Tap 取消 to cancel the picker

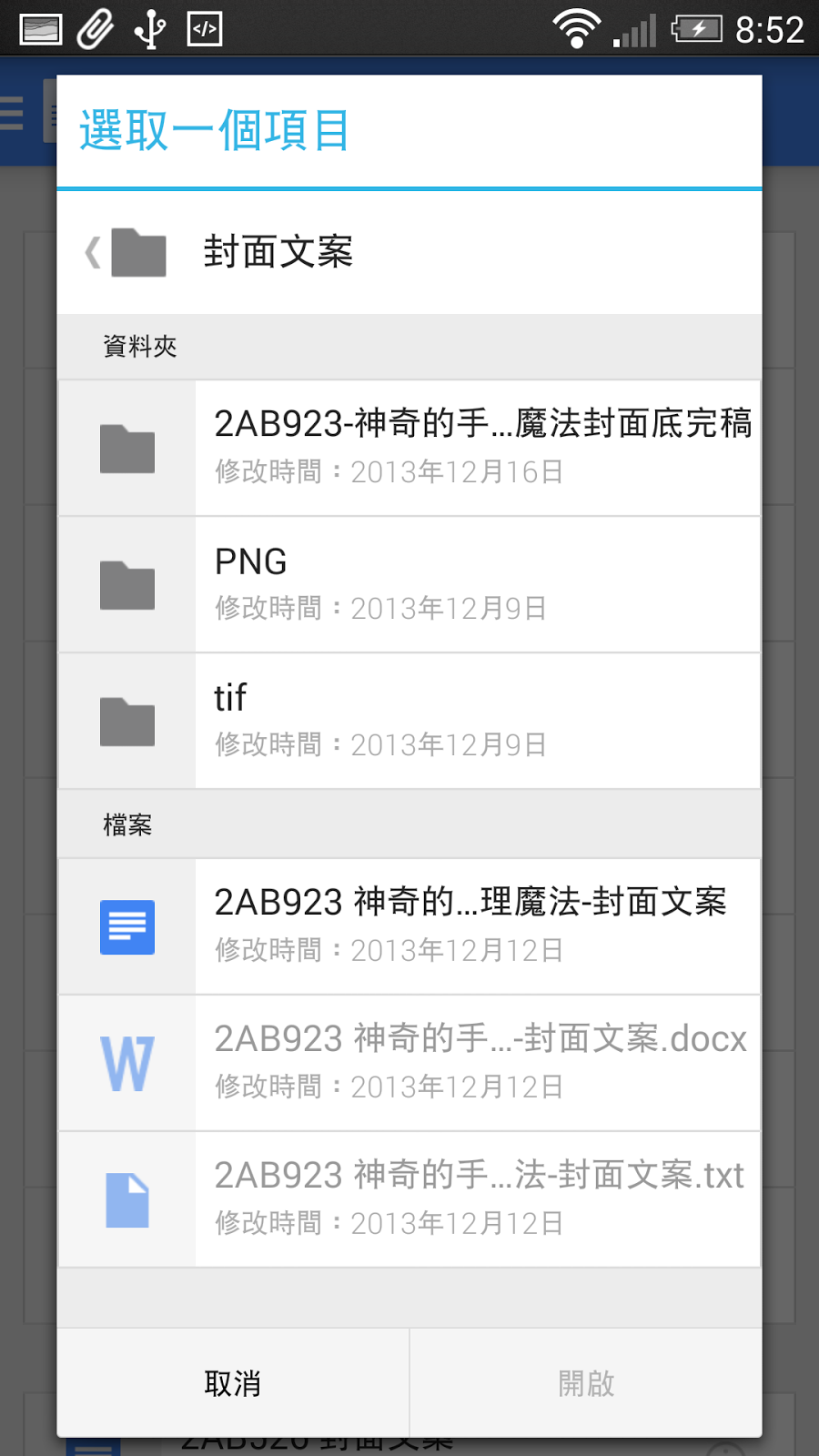[x=233, y=1383]
